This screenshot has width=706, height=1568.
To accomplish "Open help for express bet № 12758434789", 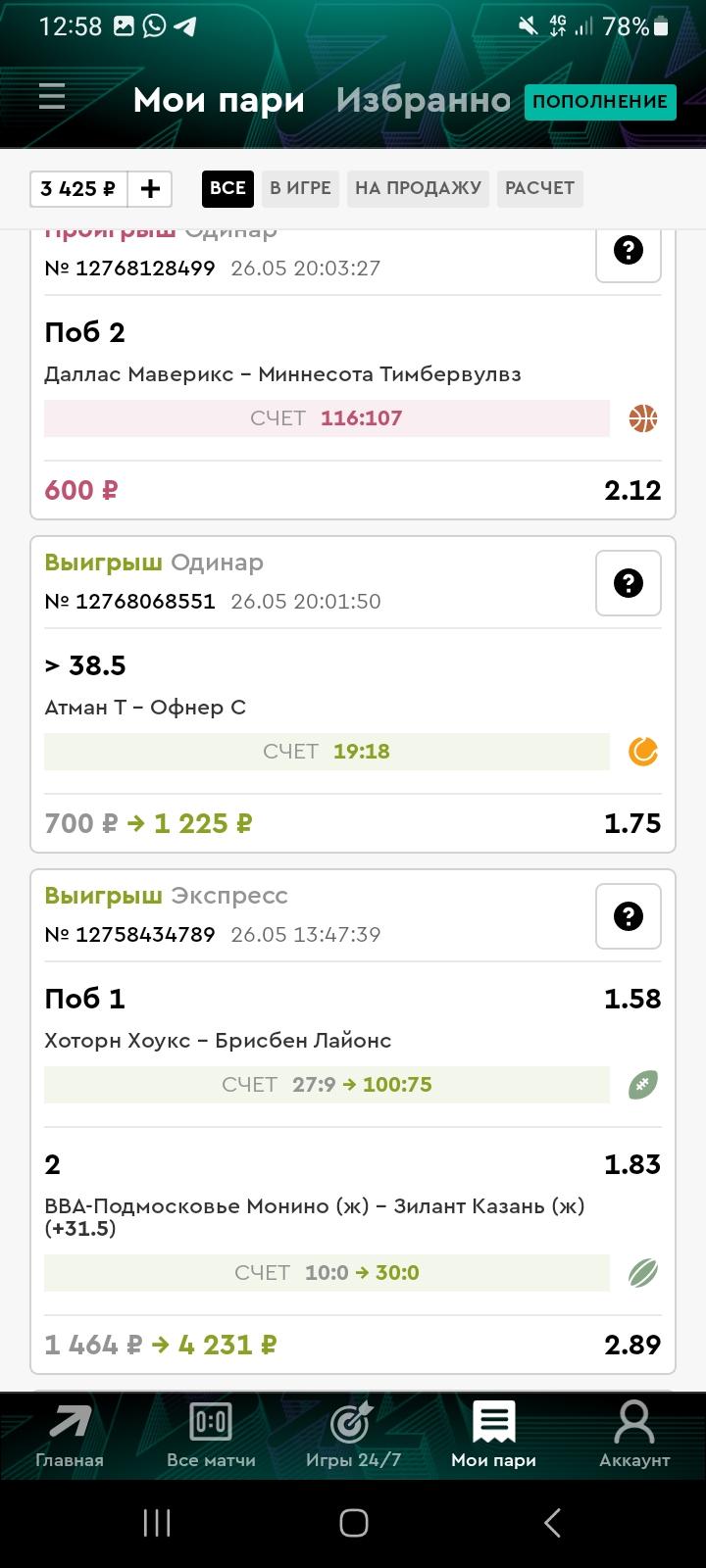I will tap(629, 916).
